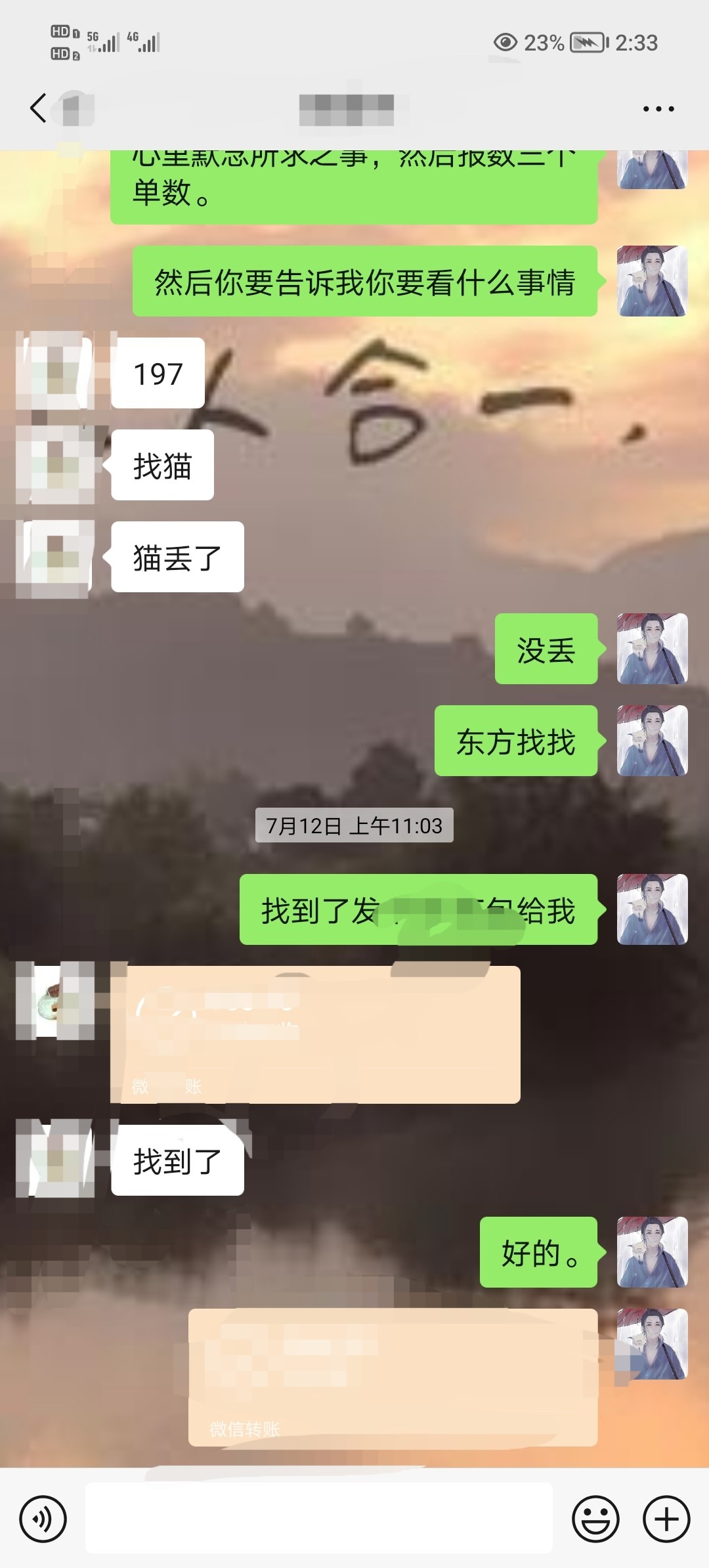The width and height of the screenshot is (709, 1568).
Task: Tap the sender avatar beside 好的。
Action: click(653, 1252)
